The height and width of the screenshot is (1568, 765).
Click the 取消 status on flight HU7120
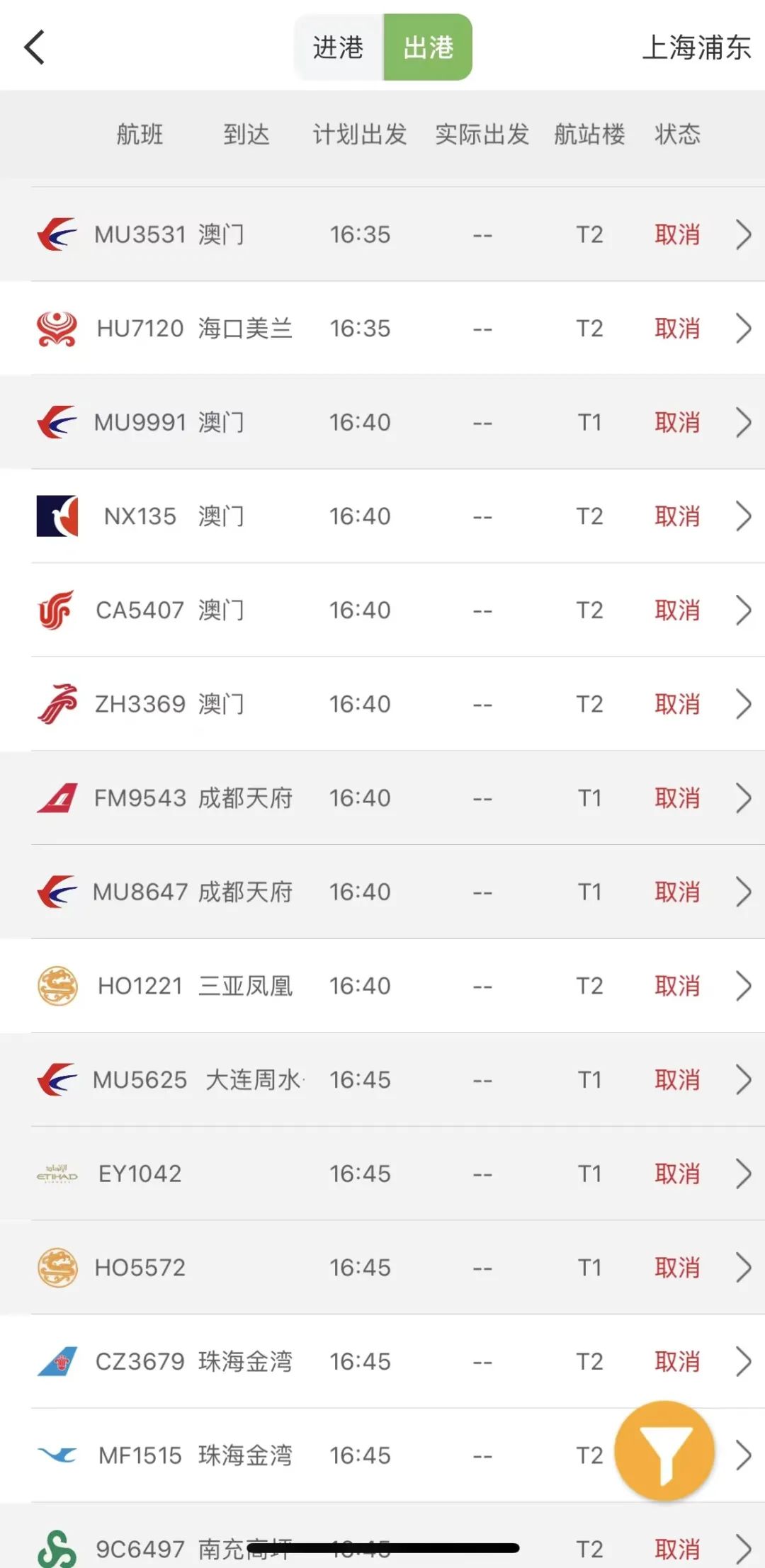[676, 328]
